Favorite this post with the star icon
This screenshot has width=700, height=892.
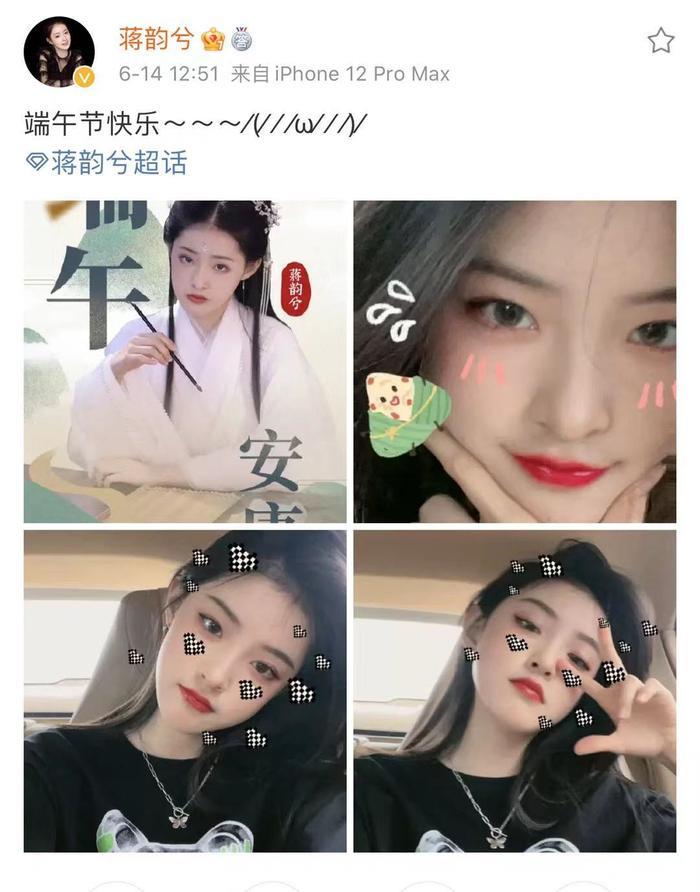[660, 41]
